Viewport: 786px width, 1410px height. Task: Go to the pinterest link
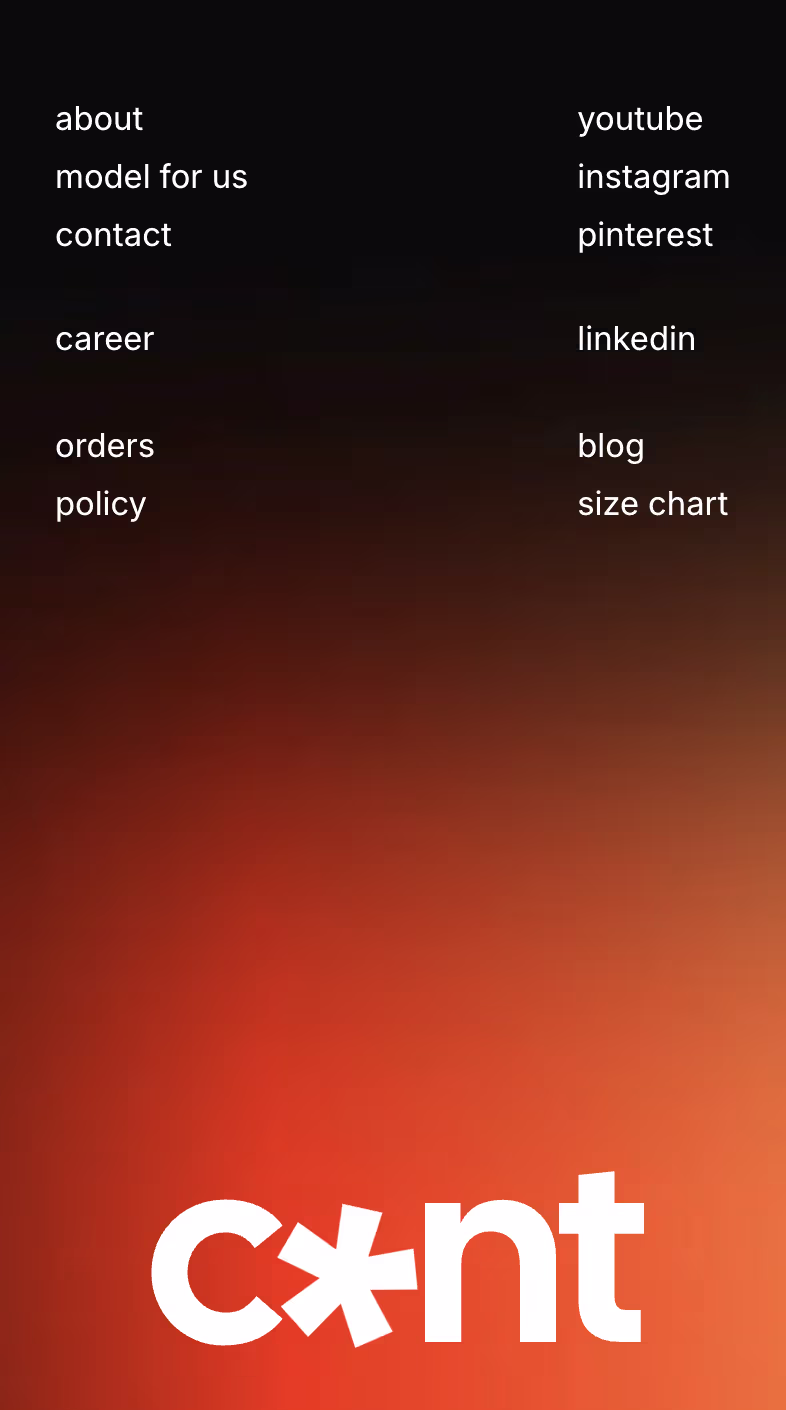click(645, 235)
